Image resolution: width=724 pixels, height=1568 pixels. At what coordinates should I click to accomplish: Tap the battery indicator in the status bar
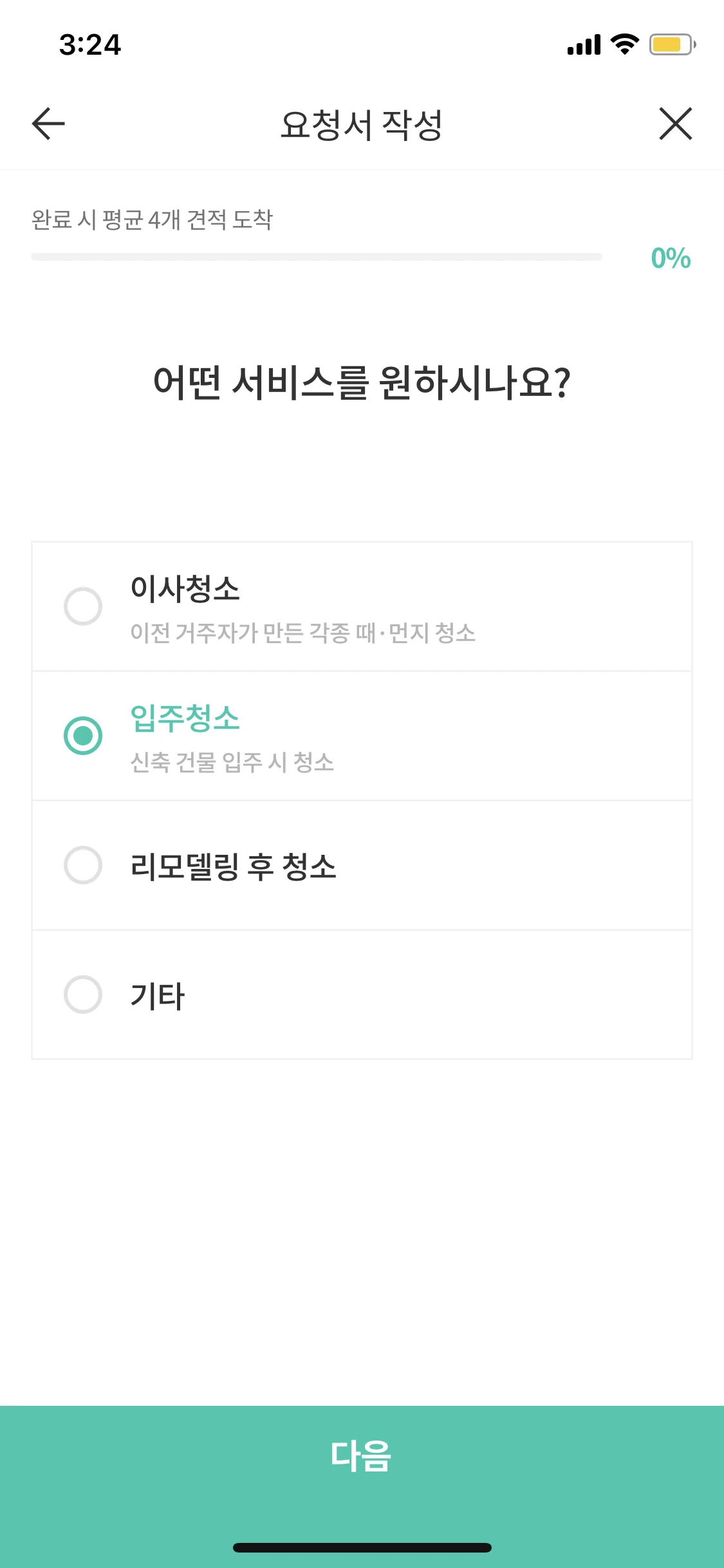pyautogui.click(x=670, y=44)
